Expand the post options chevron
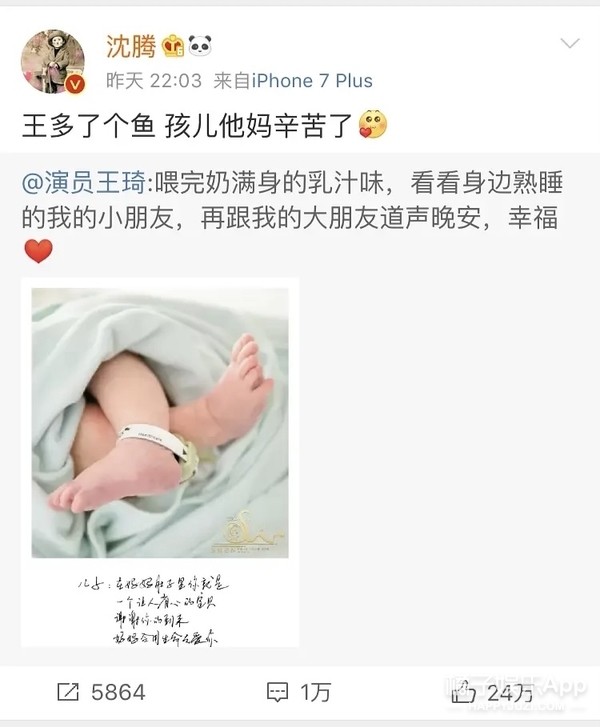 click(x=569, y=45)
